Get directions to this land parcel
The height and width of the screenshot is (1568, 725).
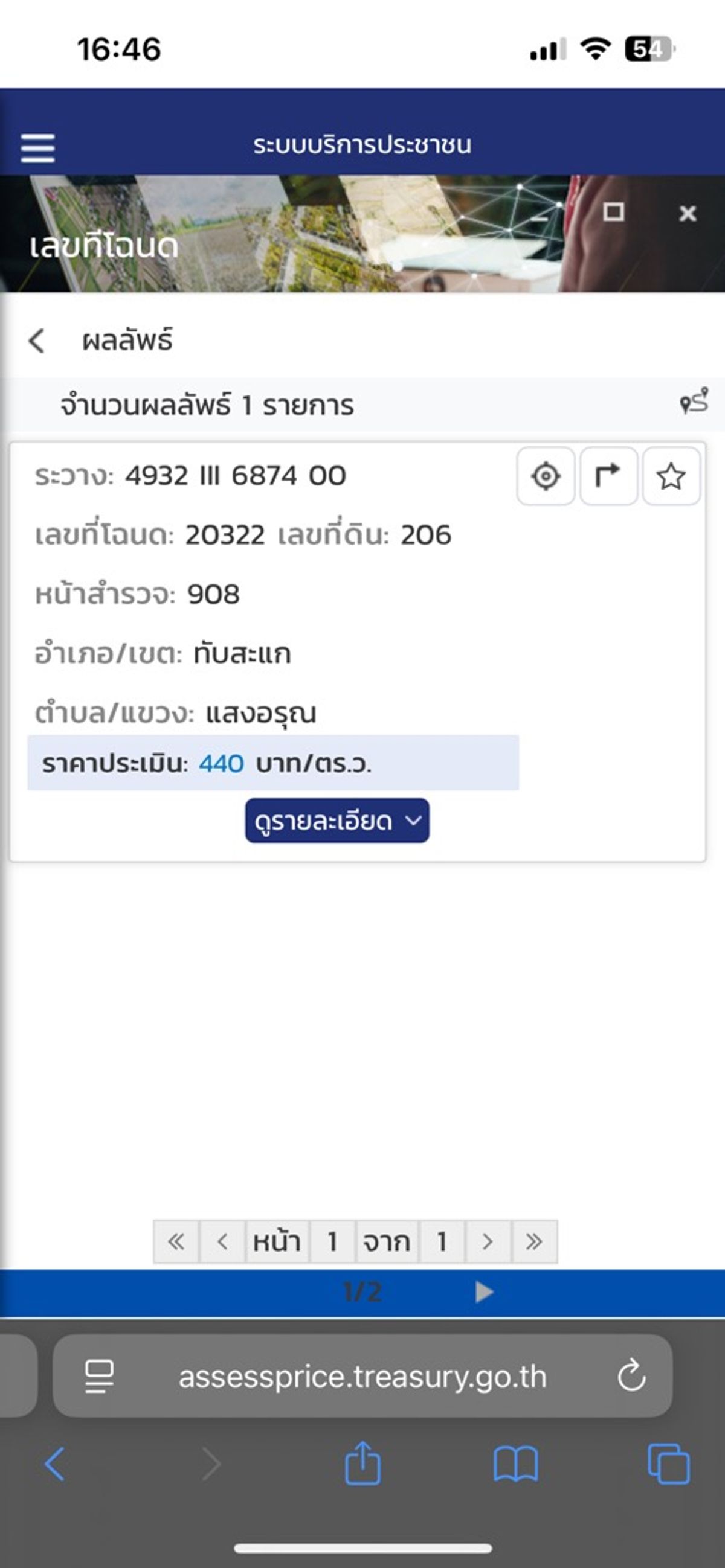(608, 476)
